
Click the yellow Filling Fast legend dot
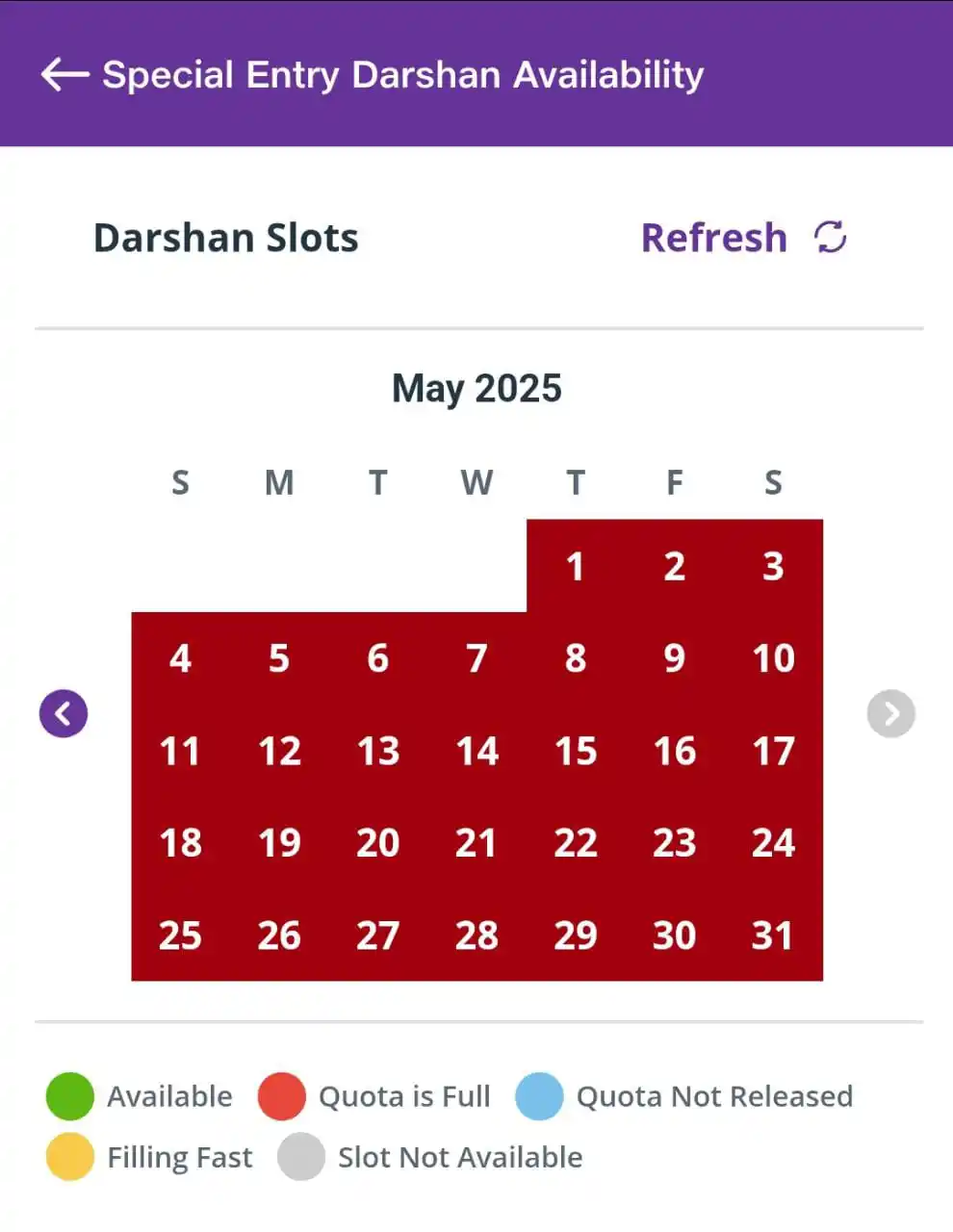click(68, 1157)
